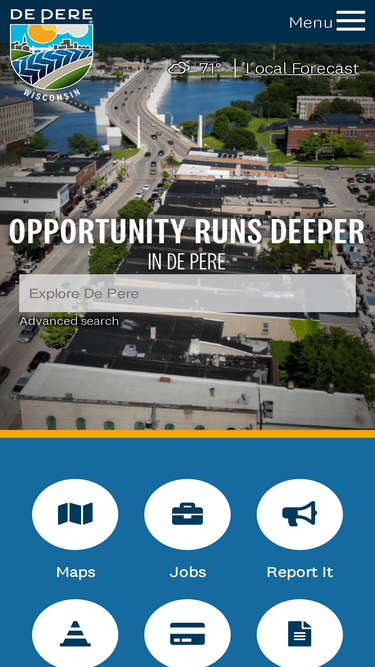Go to homepage via De Pere logo
The image size is (375, 667).
click(51, 54)
